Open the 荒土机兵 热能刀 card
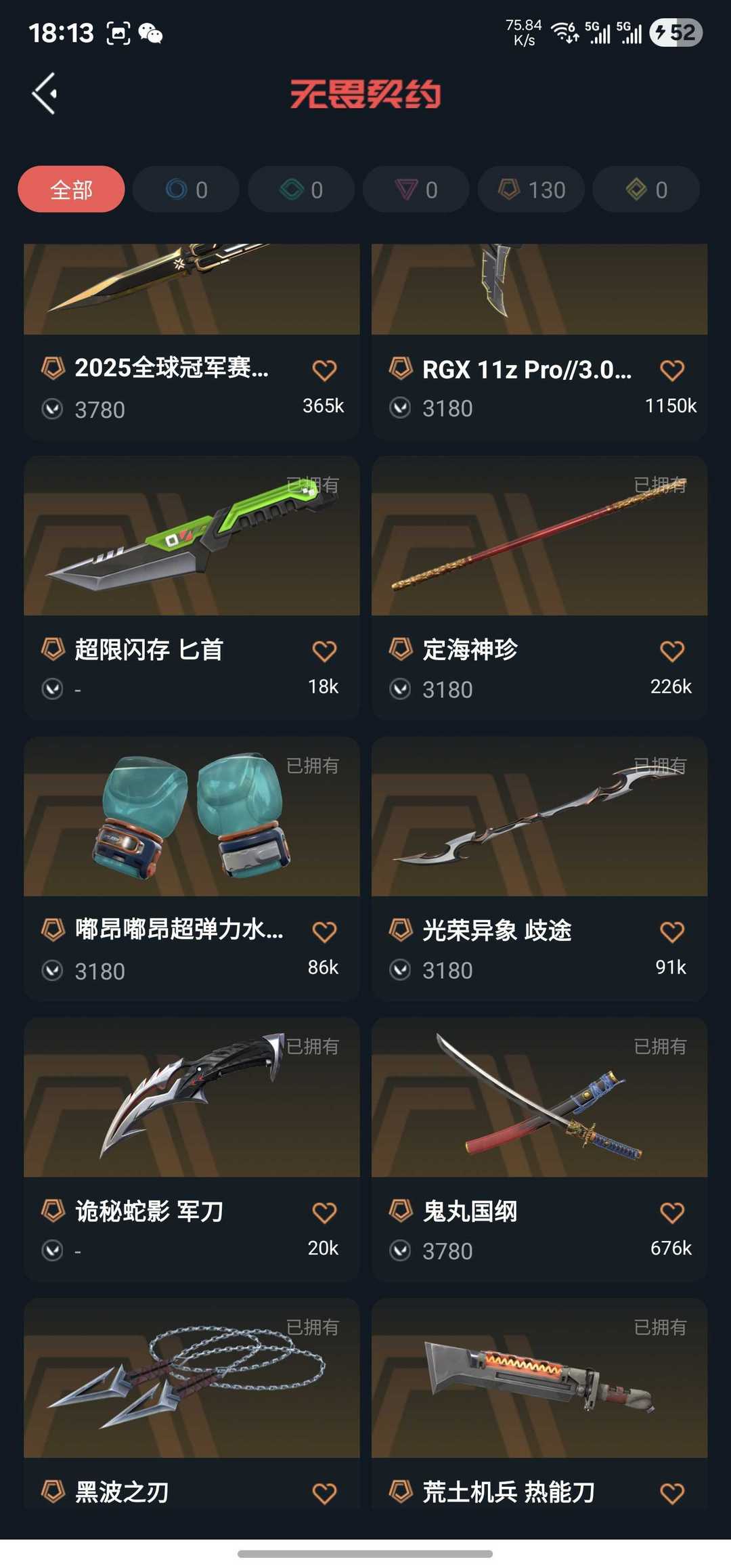The height and width of the screenshot is (1568, 731). pos(539,1379)
